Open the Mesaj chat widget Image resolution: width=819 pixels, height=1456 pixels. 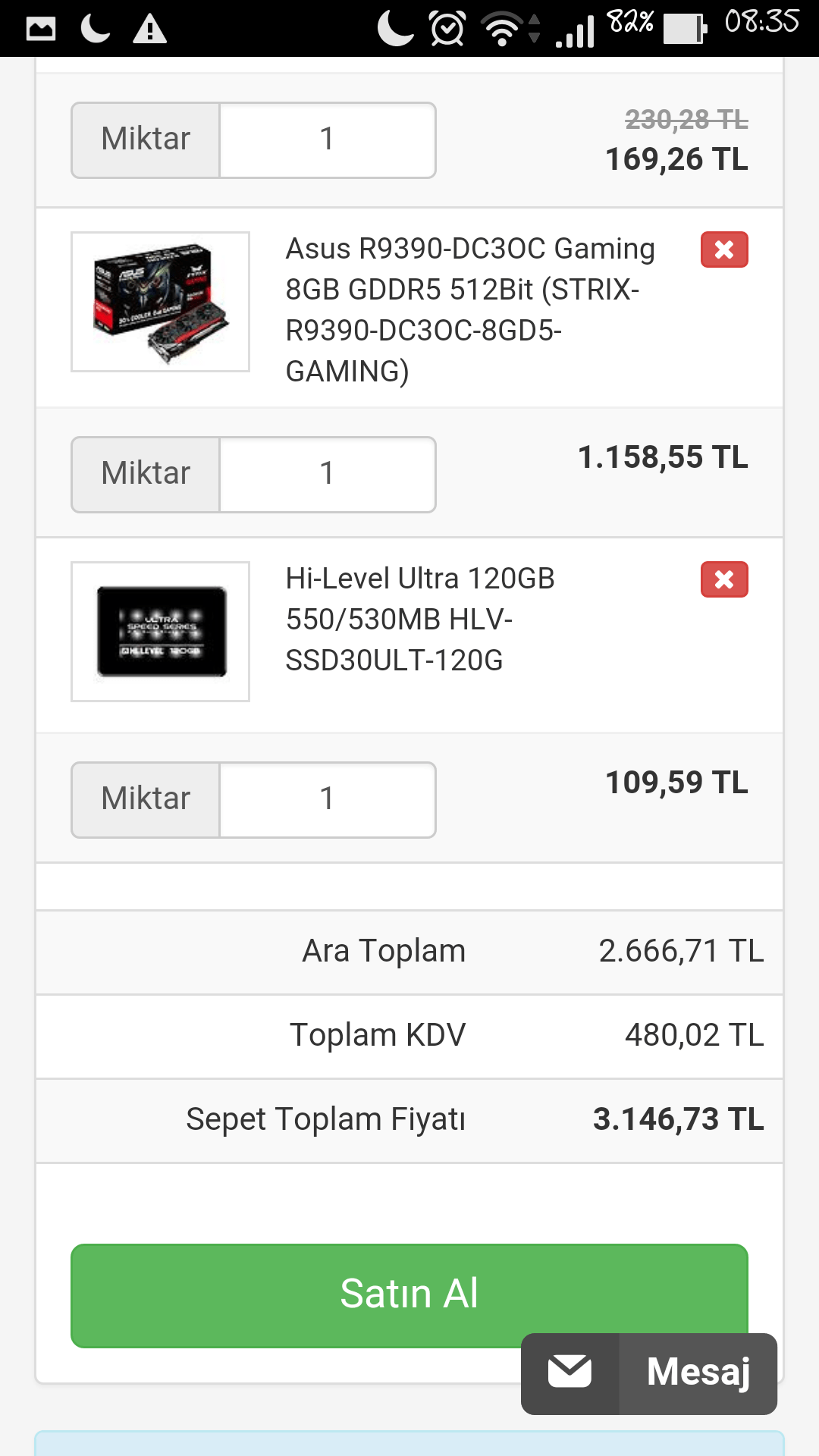pyautogui.click(x=649, y=1373)
